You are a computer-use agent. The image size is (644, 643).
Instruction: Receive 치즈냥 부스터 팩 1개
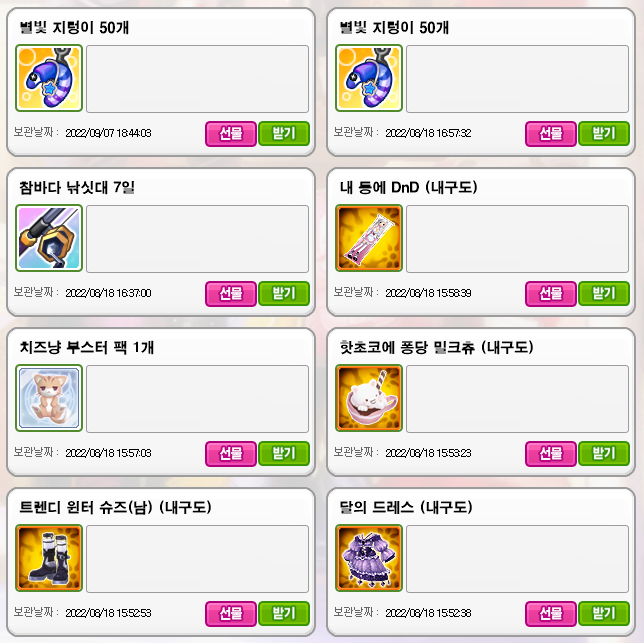pos(284,453)
